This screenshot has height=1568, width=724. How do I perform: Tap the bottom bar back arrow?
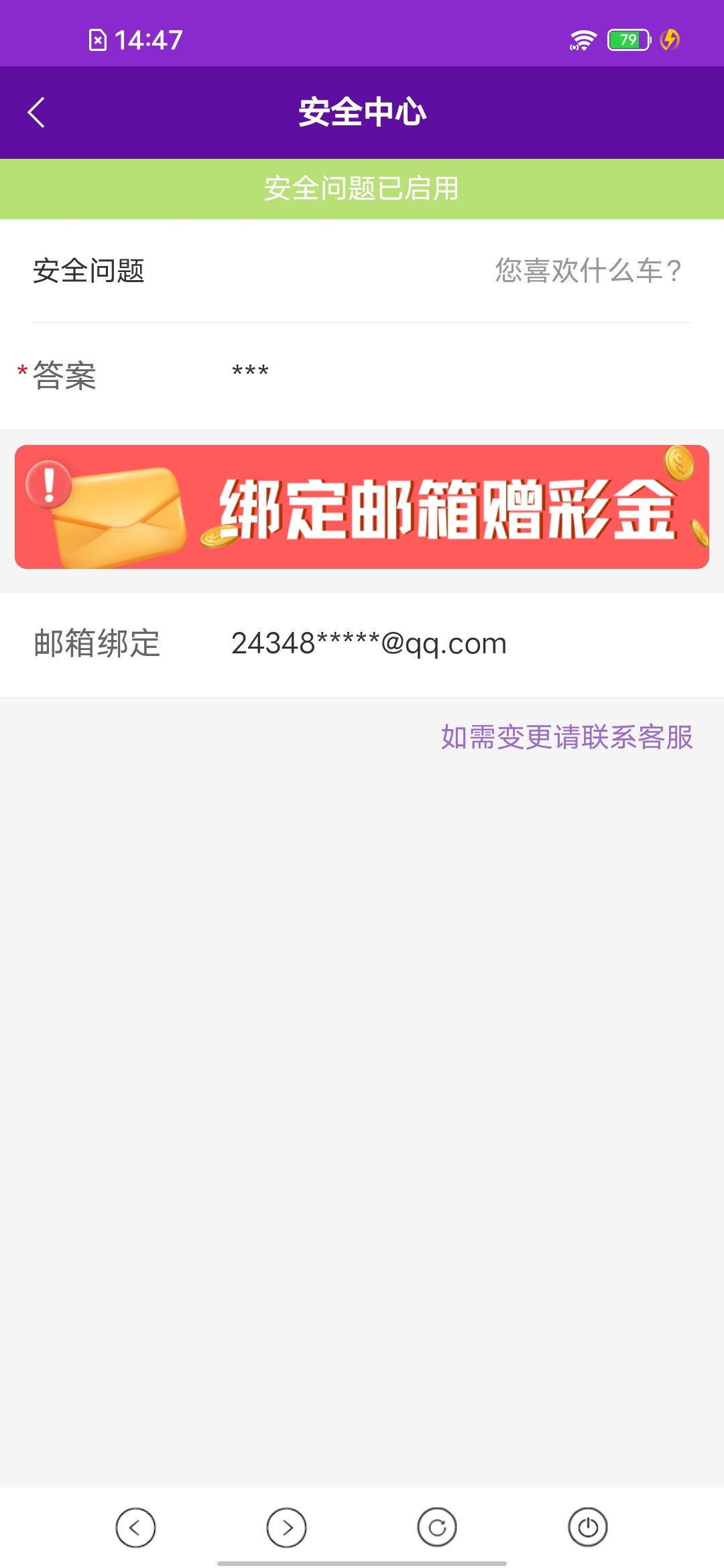pyautogui.click(x=135, y=1528)
